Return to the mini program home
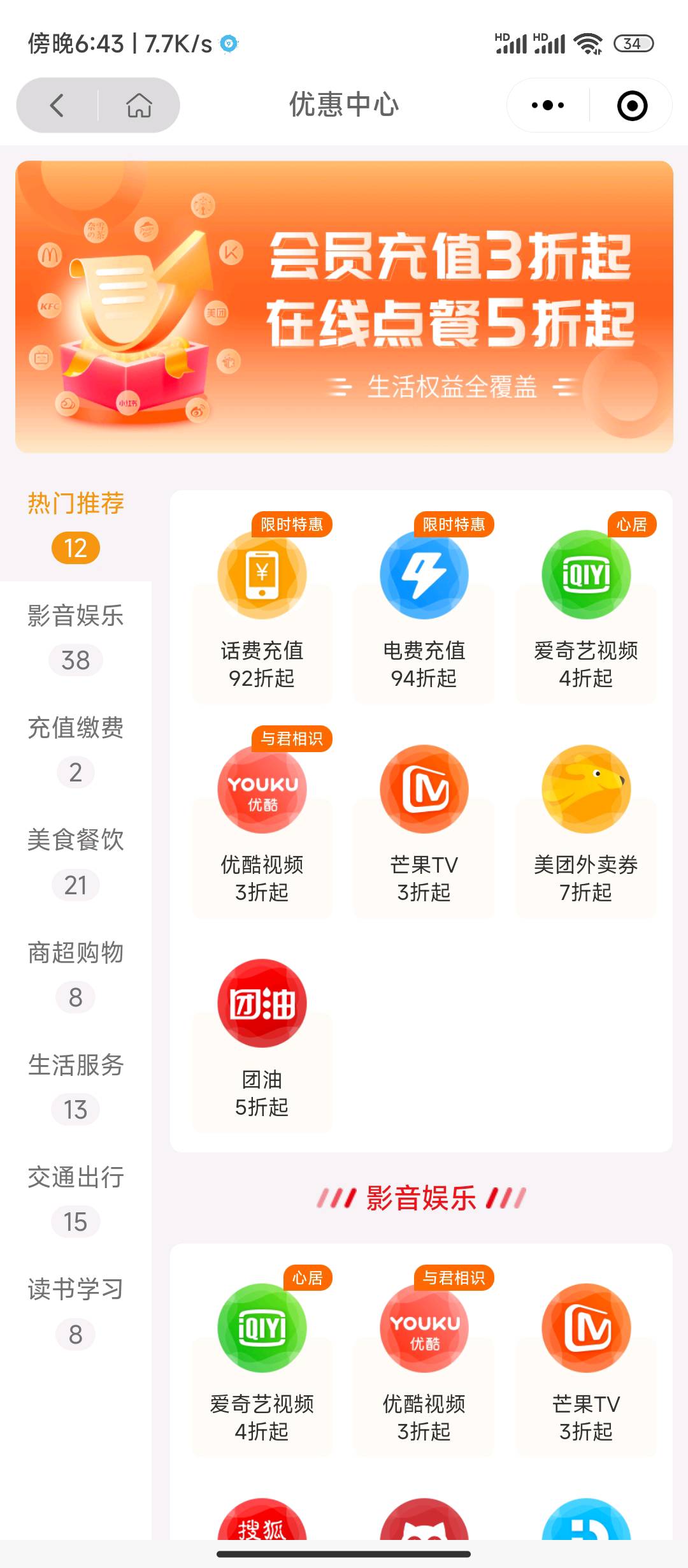688x1568 pixels. 139,105
